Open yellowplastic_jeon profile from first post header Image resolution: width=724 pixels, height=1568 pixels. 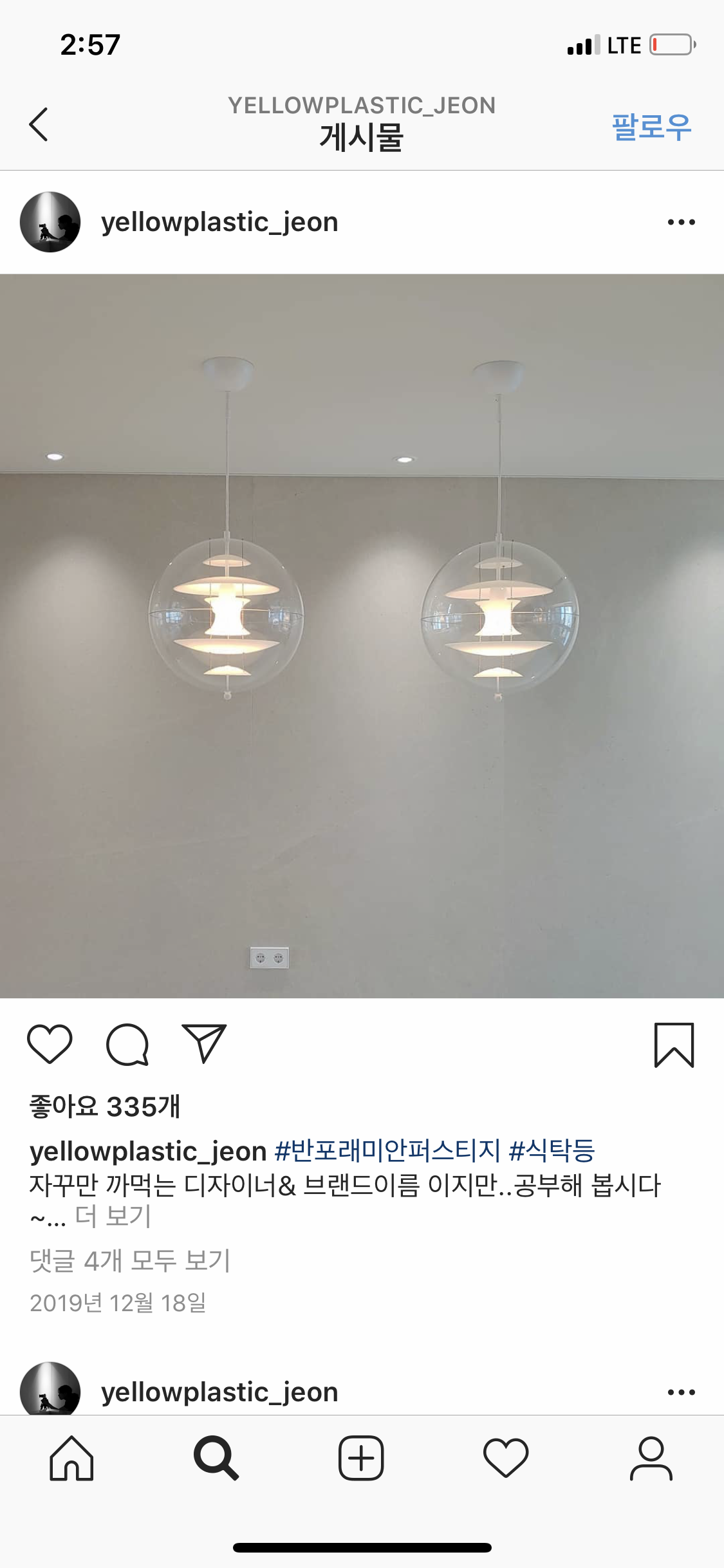coord(219,222)
